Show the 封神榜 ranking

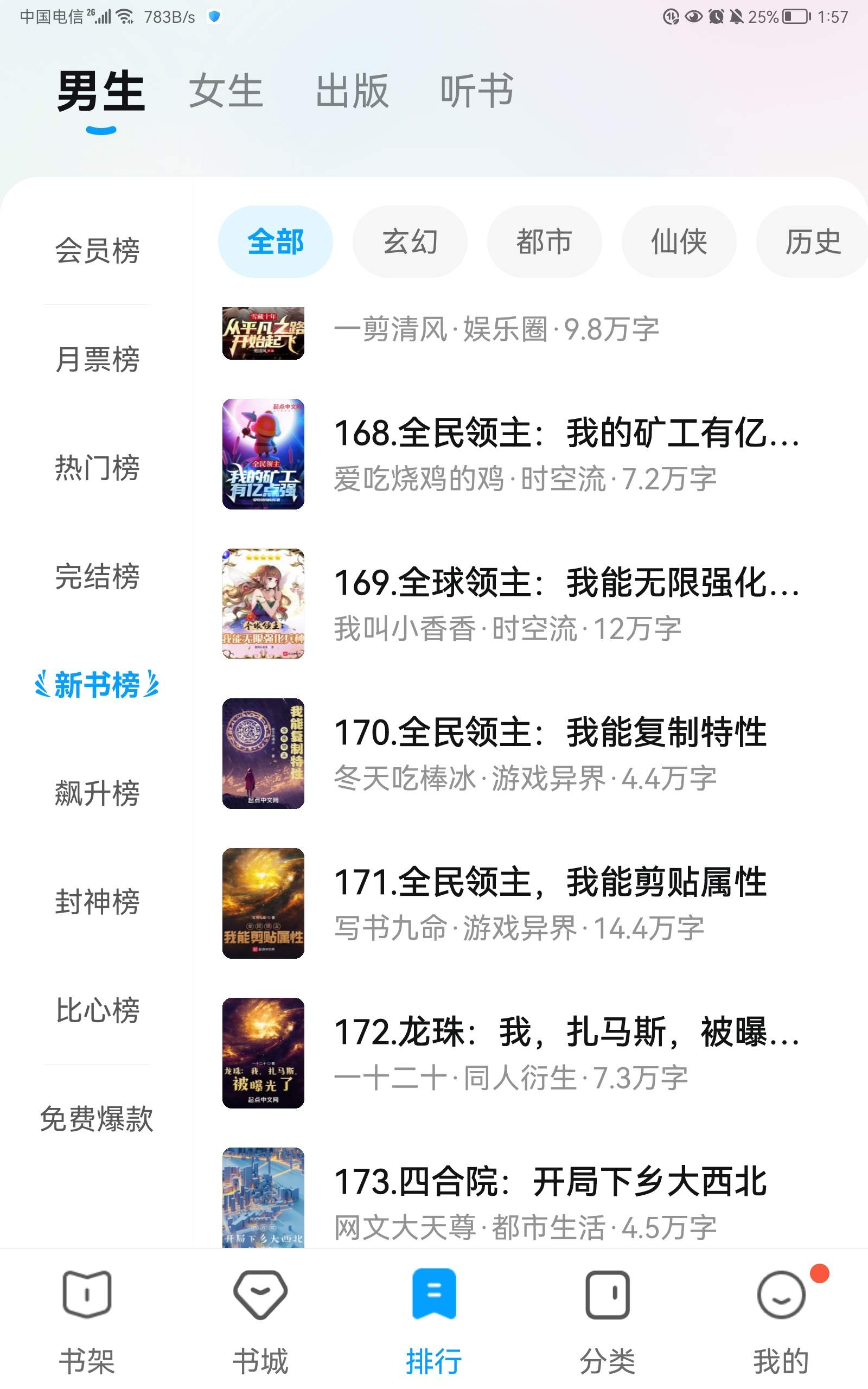97,902
